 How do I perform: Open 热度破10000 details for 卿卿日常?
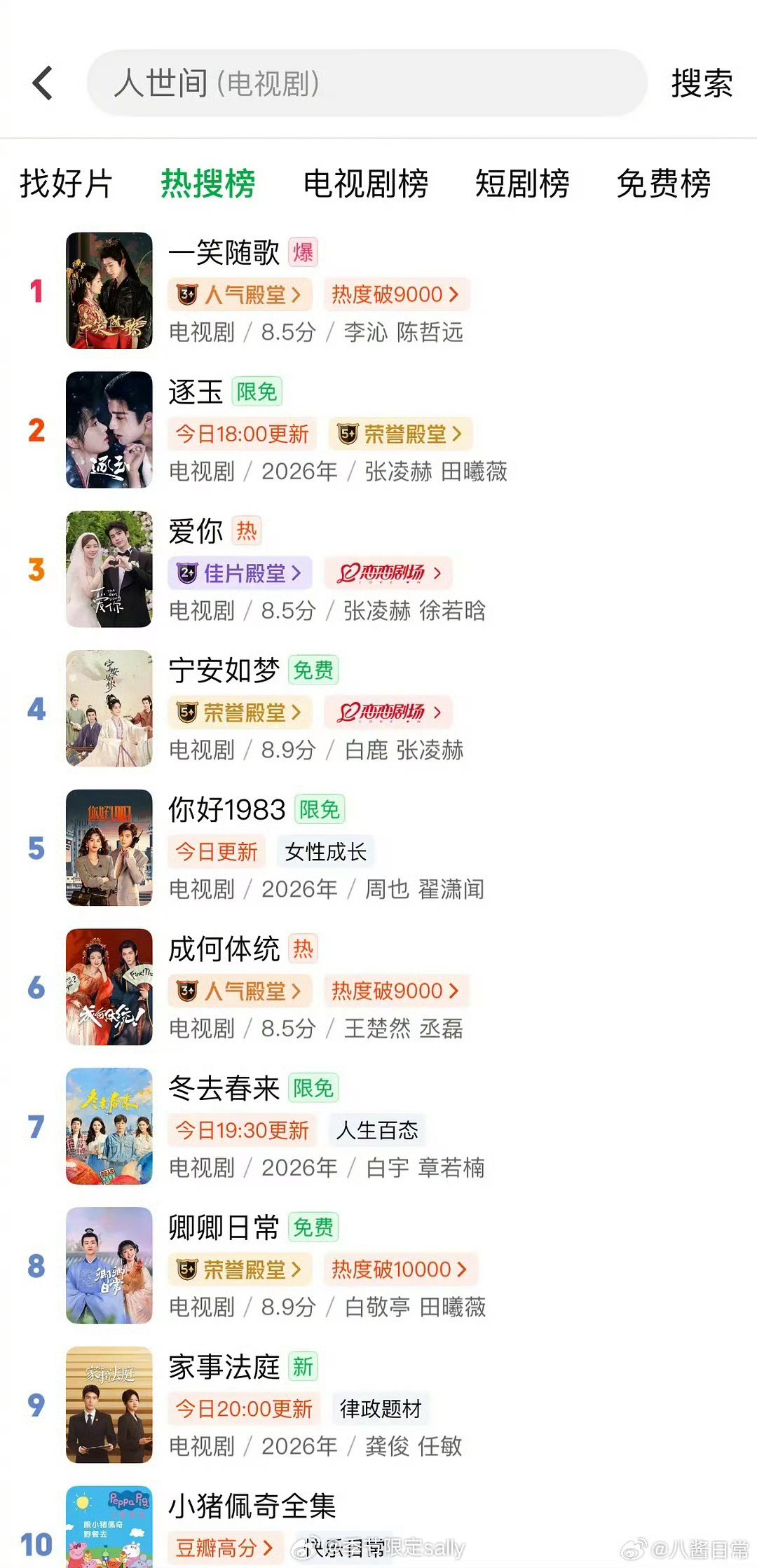[x=400, y=1270]
